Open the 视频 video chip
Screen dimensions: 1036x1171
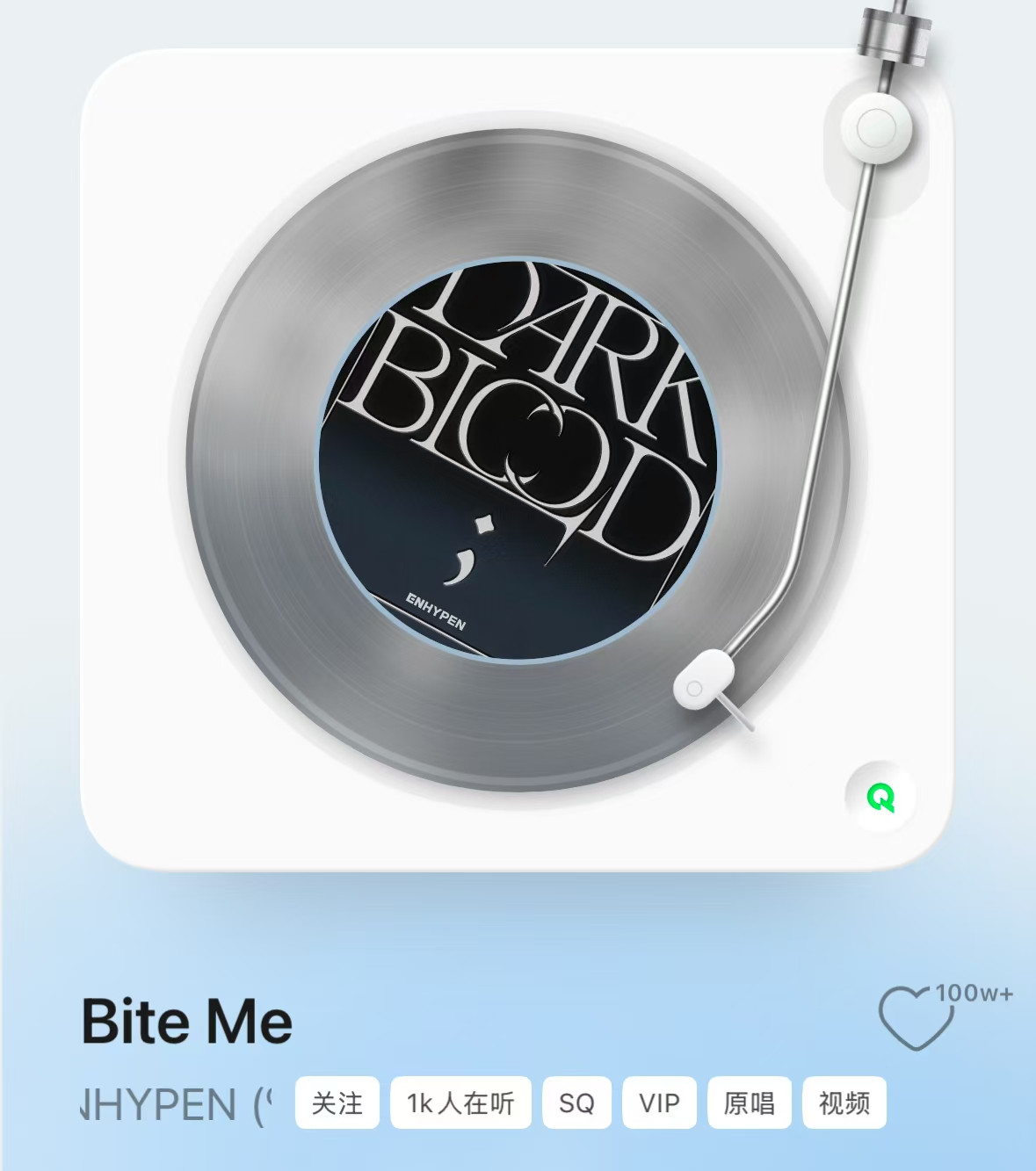point(844,1102)
